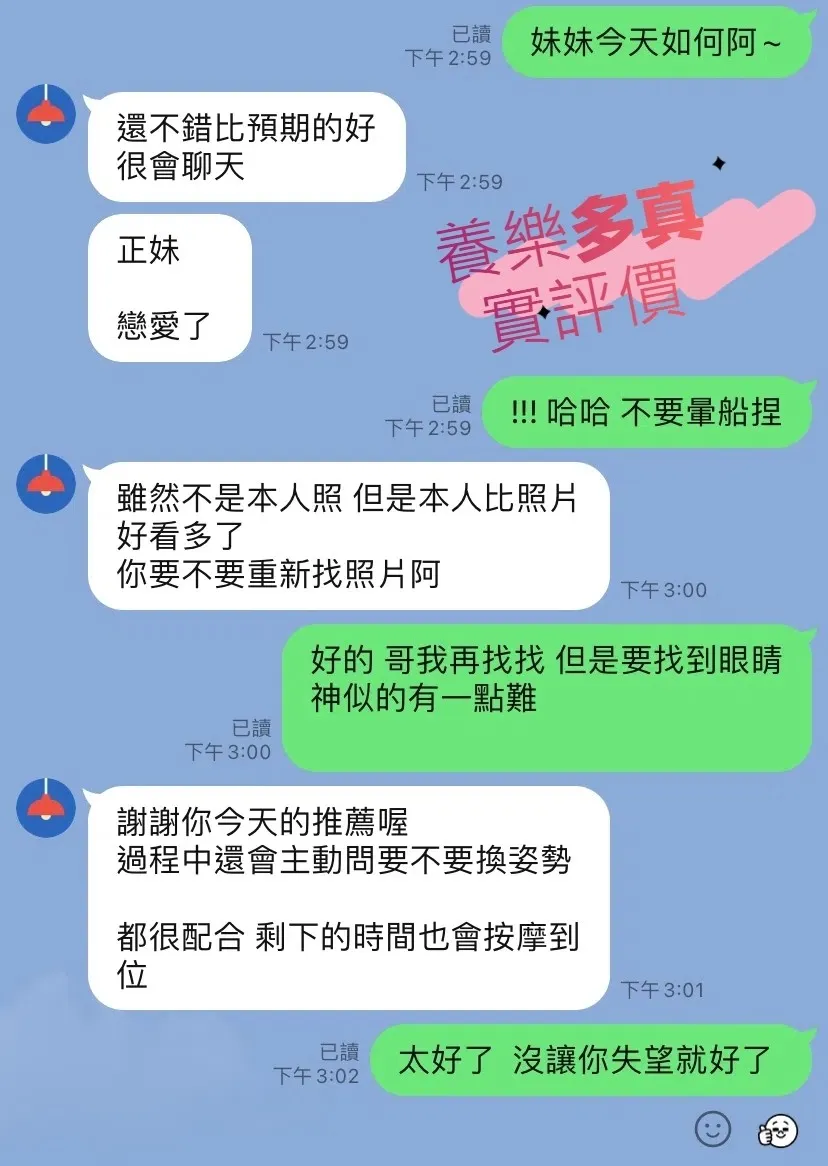The height and width of the screenshot is (1166, 828).
Task: Tap the lamp avatar beside the thank-you message
Action: pyautogui.click(x=45, y=809)
